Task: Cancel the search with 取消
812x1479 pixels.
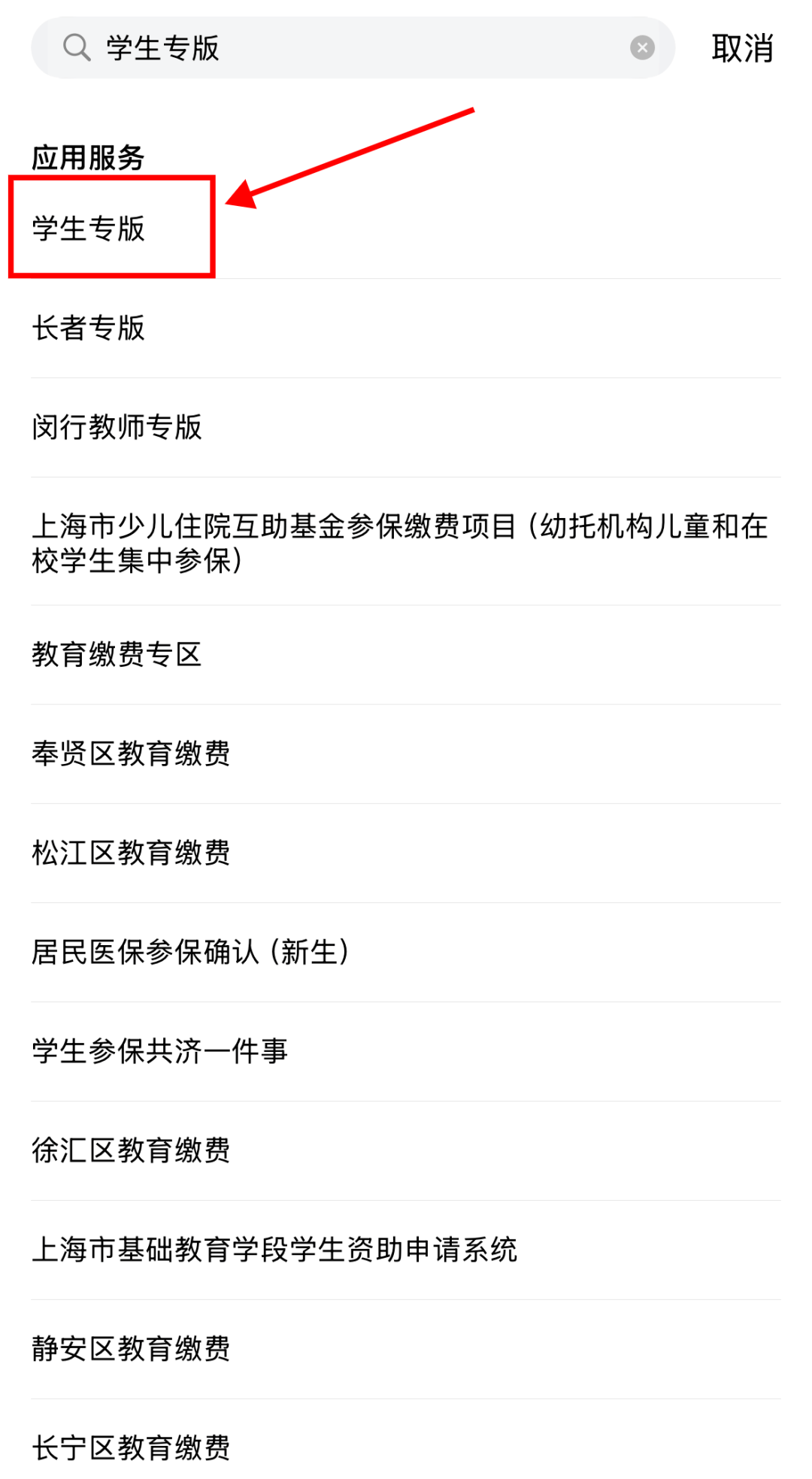Action: 742,48
